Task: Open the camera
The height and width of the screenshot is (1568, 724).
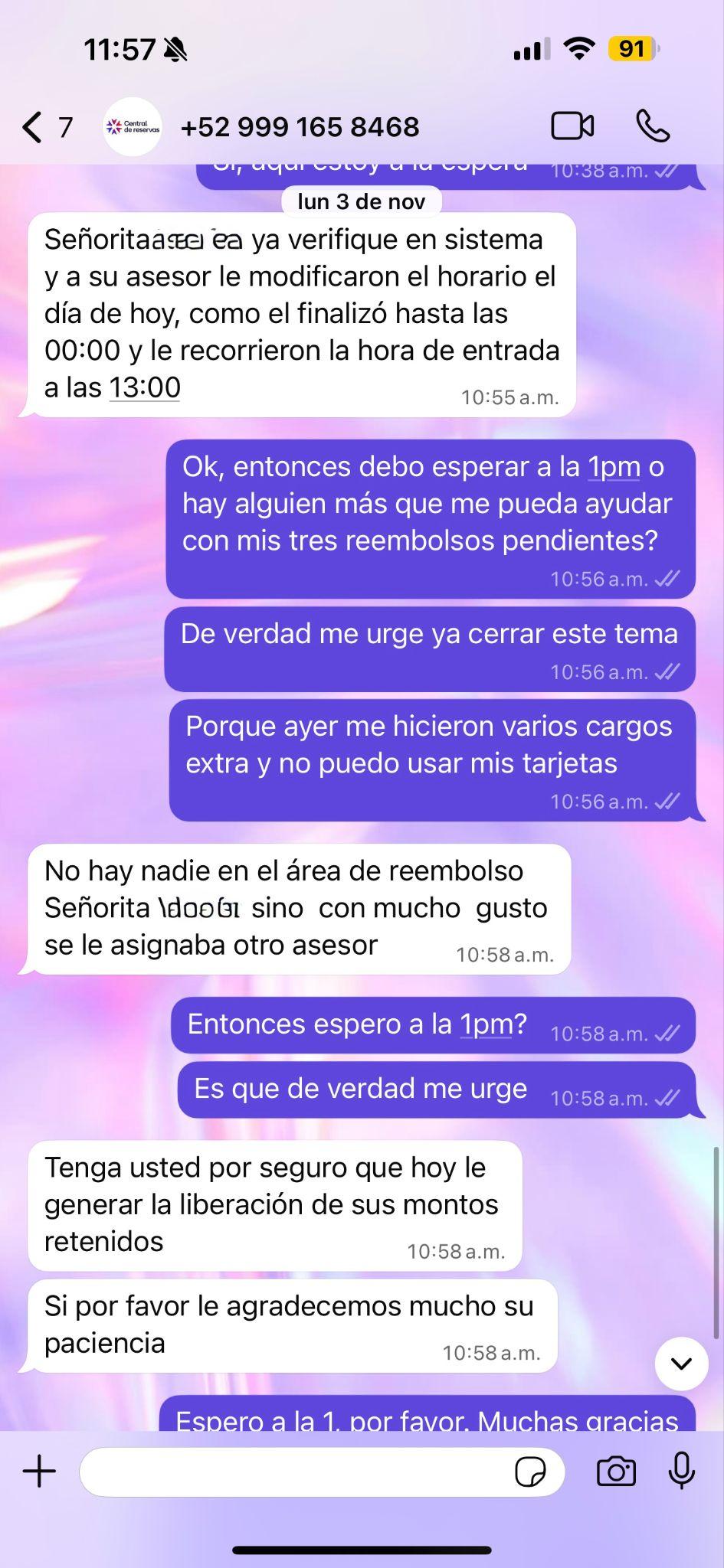Action: [x=616, y=1472]
